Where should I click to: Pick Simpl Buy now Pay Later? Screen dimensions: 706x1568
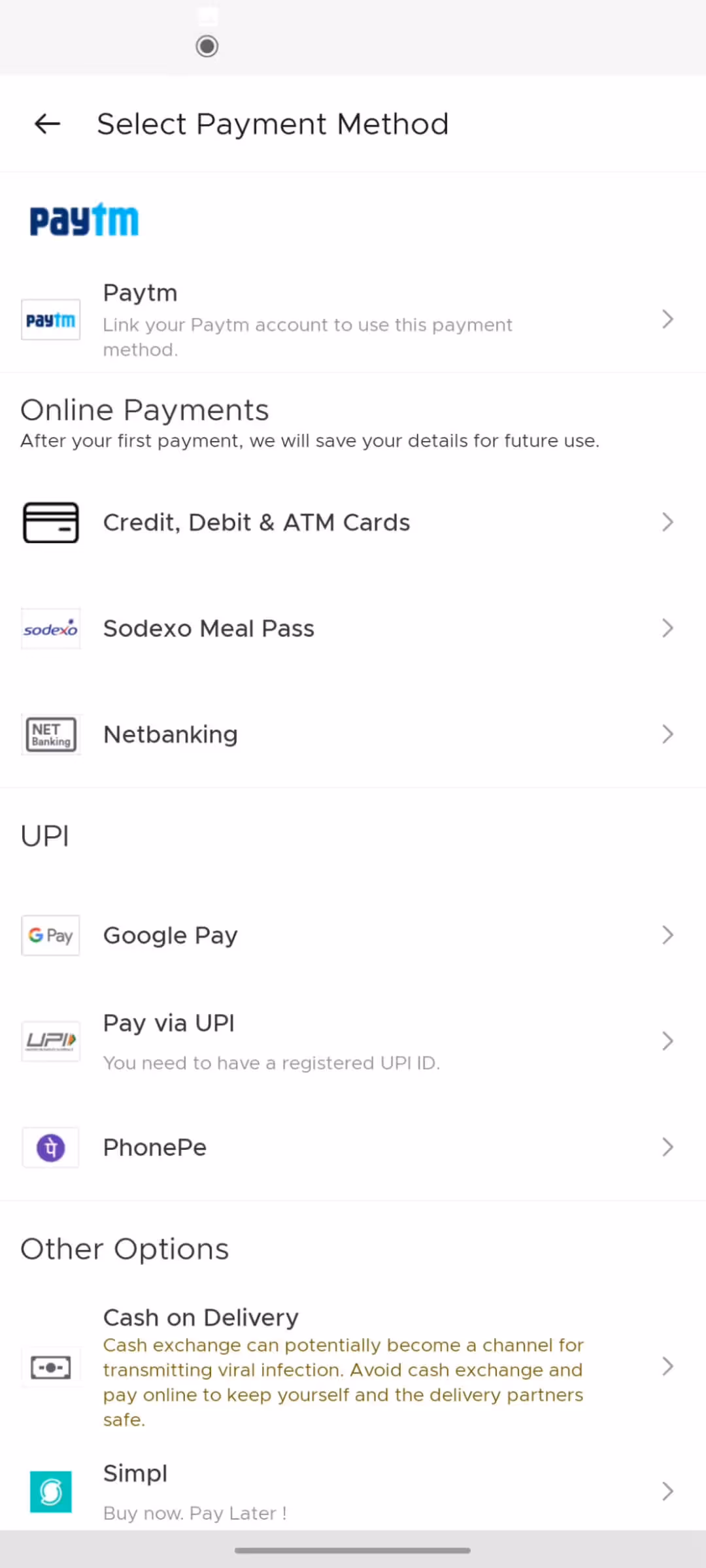point(353,1492)
